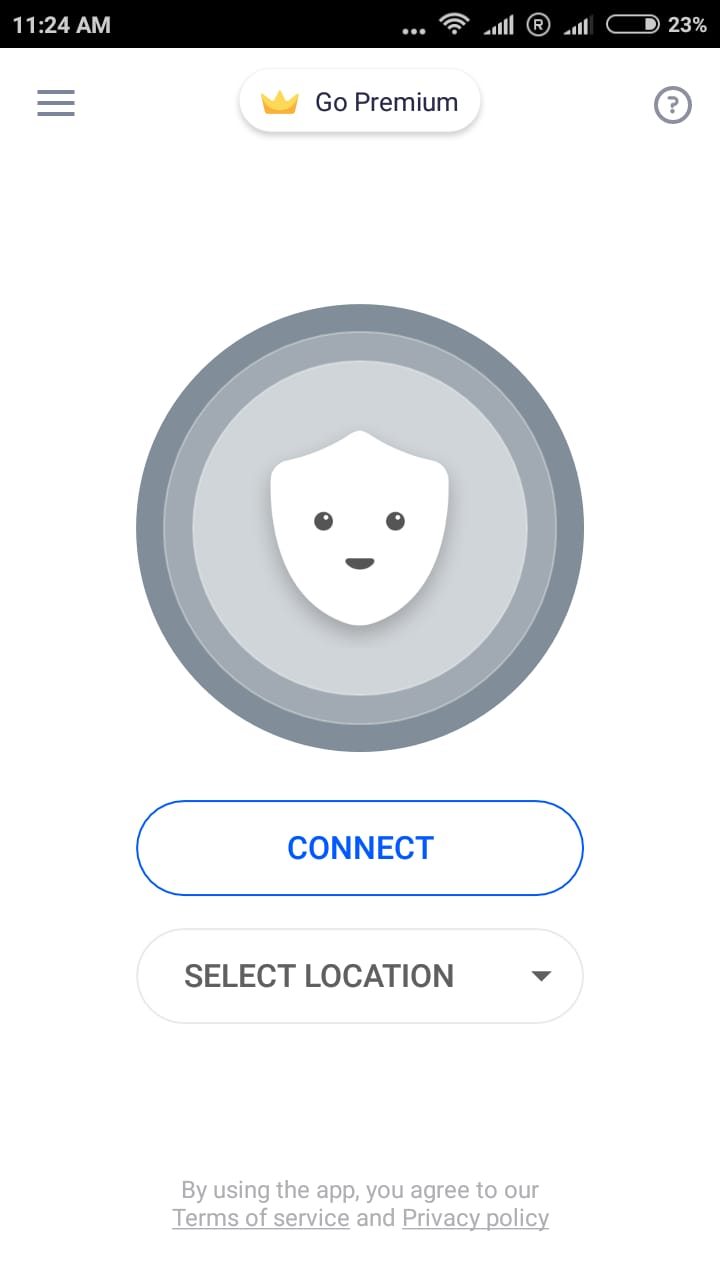This screenshot has width=720, height=1280.
Task: Tap the CONNECT button
Action: click(360, 848)
